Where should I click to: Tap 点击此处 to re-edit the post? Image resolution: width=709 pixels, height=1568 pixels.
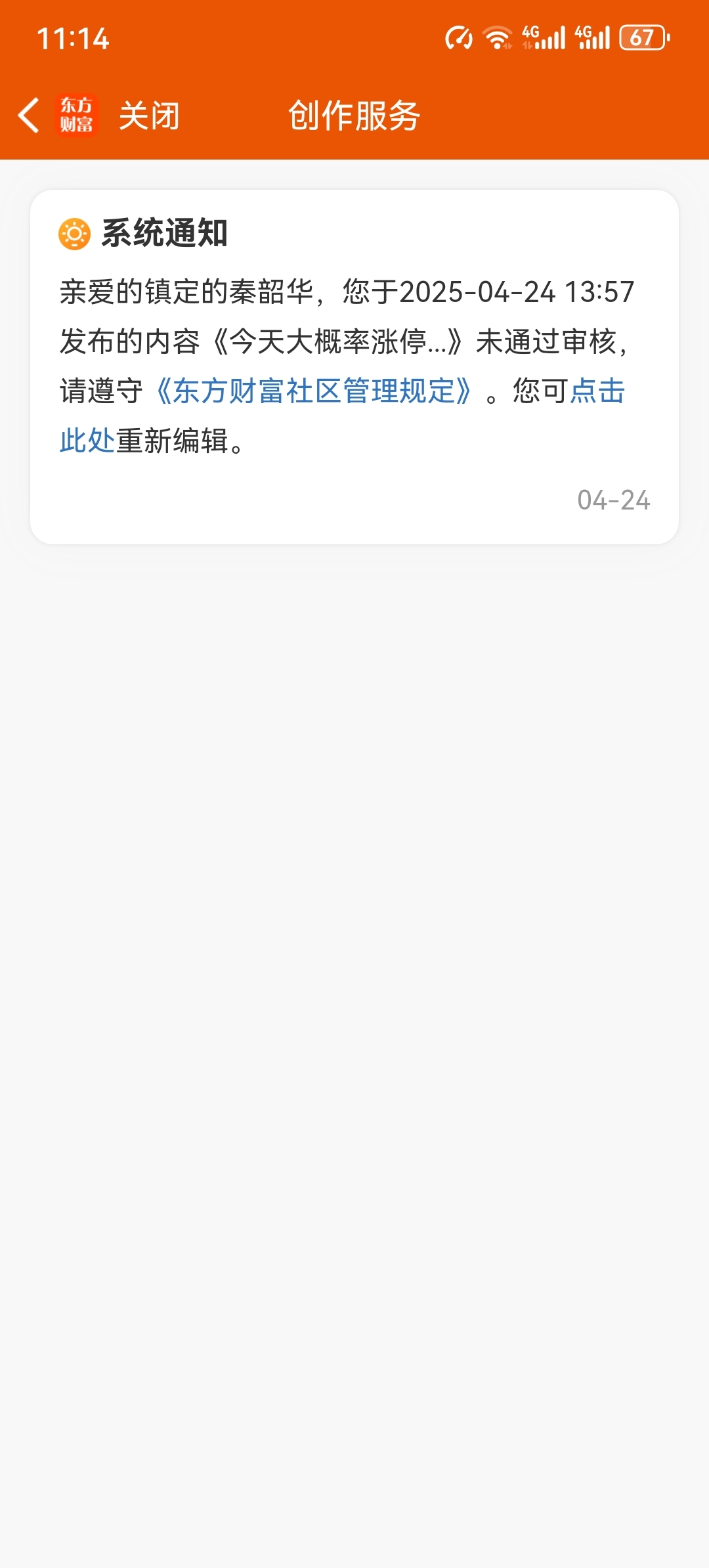(x=597, y=391)
